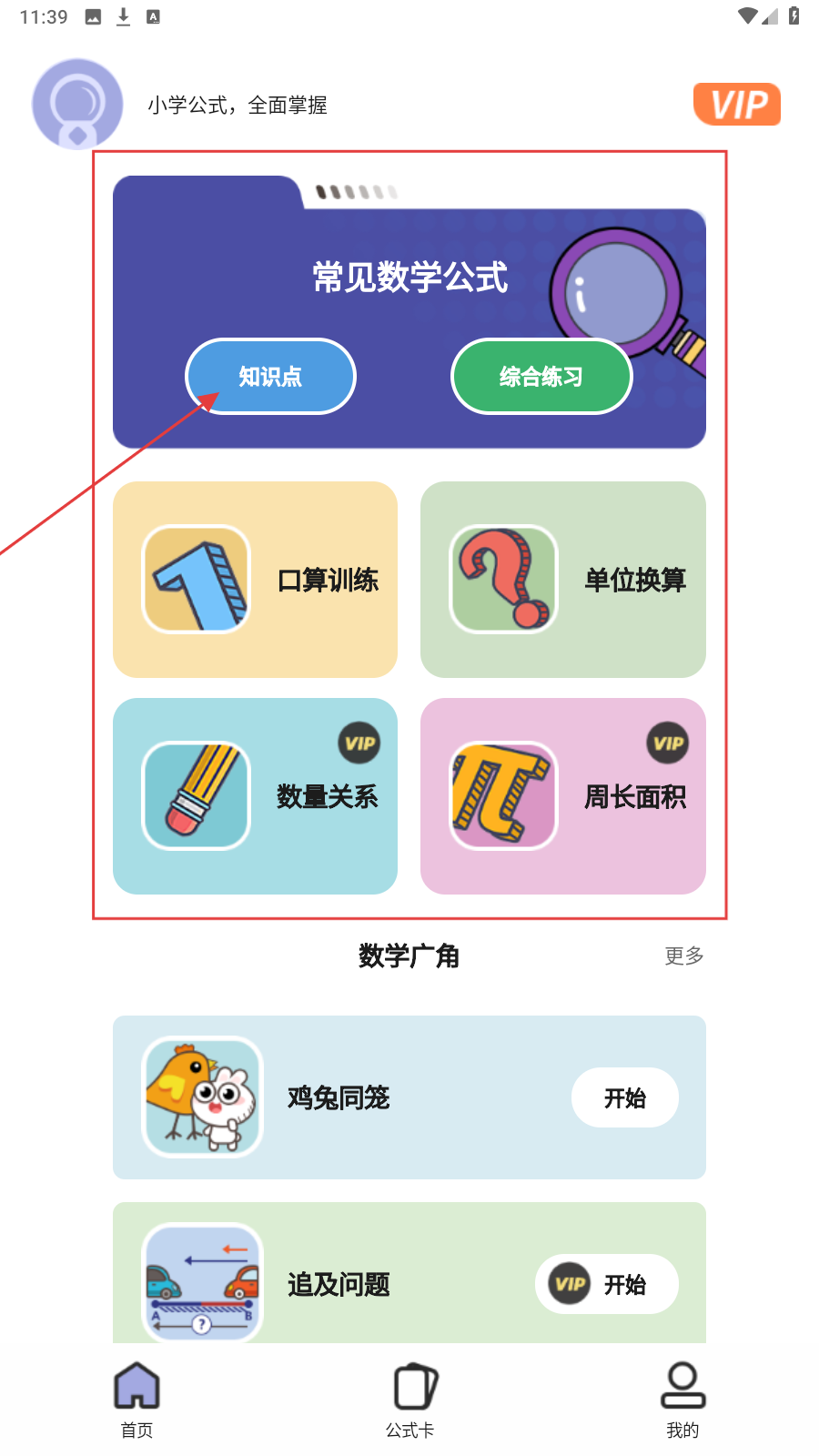Switch to the 首页 tab
819x1456 pixels.
[x=136, y=1400]
